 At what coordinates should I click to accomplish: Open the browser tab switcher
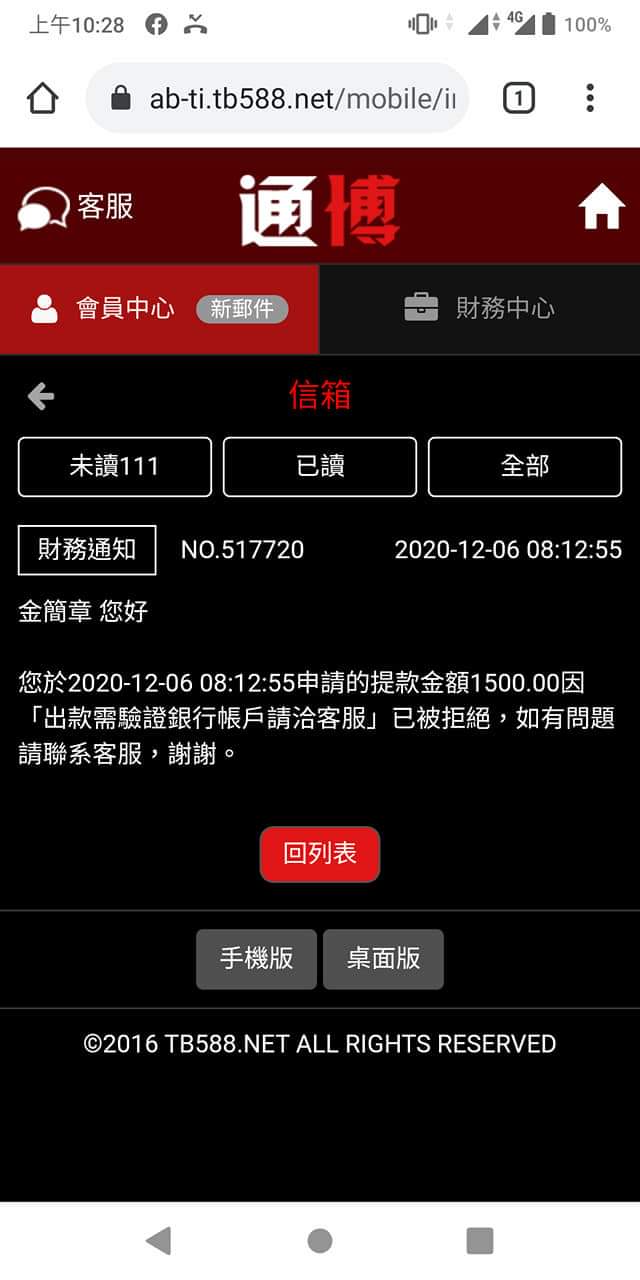coord(518,98)
